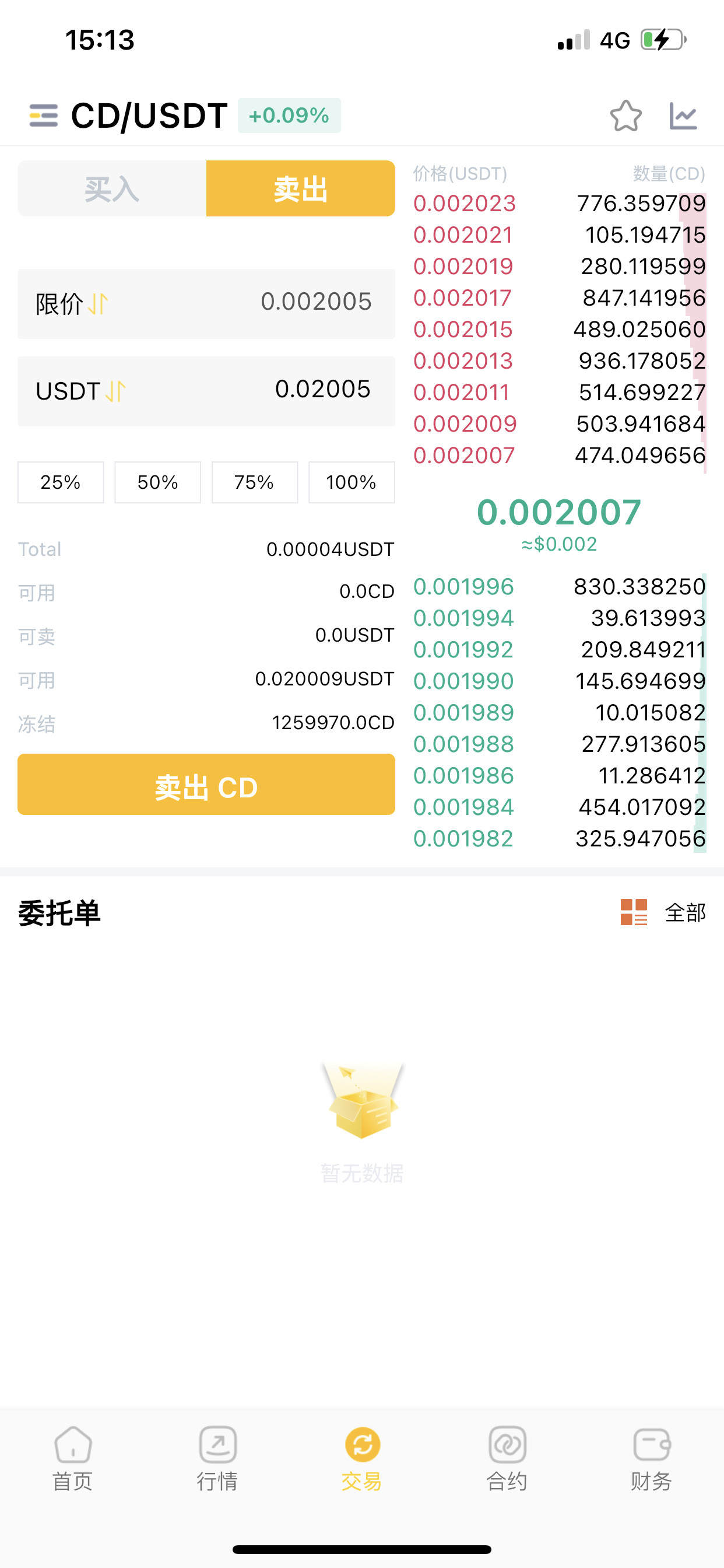Open the price chart view
The image size is (724, 1568).
pyautogui.click(x=683, y=116)
